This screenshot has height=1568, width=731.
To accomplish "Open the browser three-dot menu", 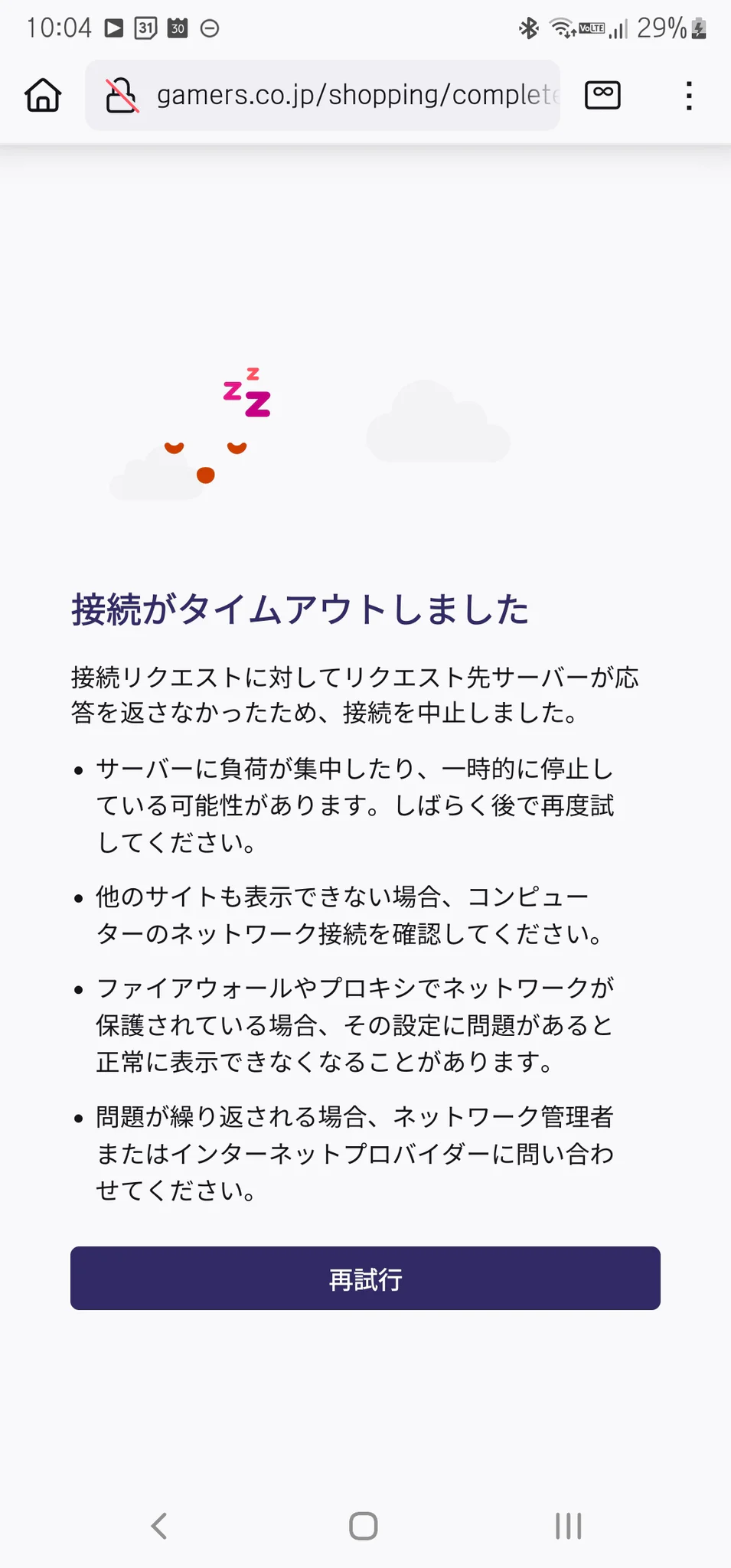I will pos(689,96).
